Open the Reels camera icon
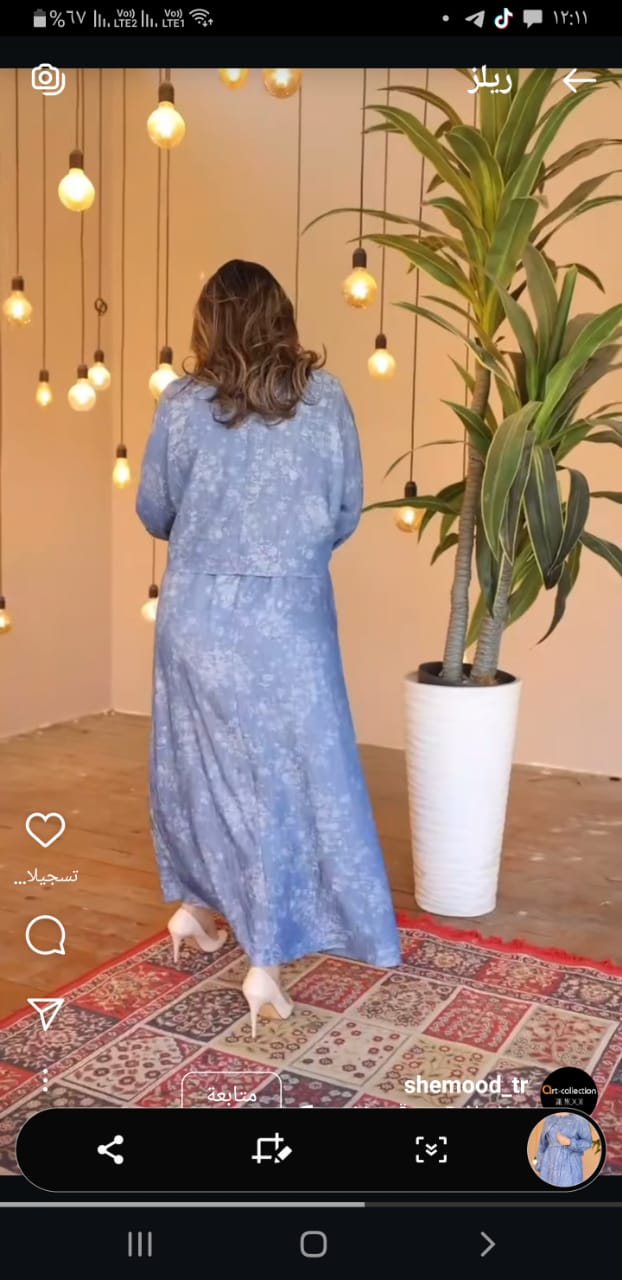This screenshot has height=1280, width=622. point(47,79)
